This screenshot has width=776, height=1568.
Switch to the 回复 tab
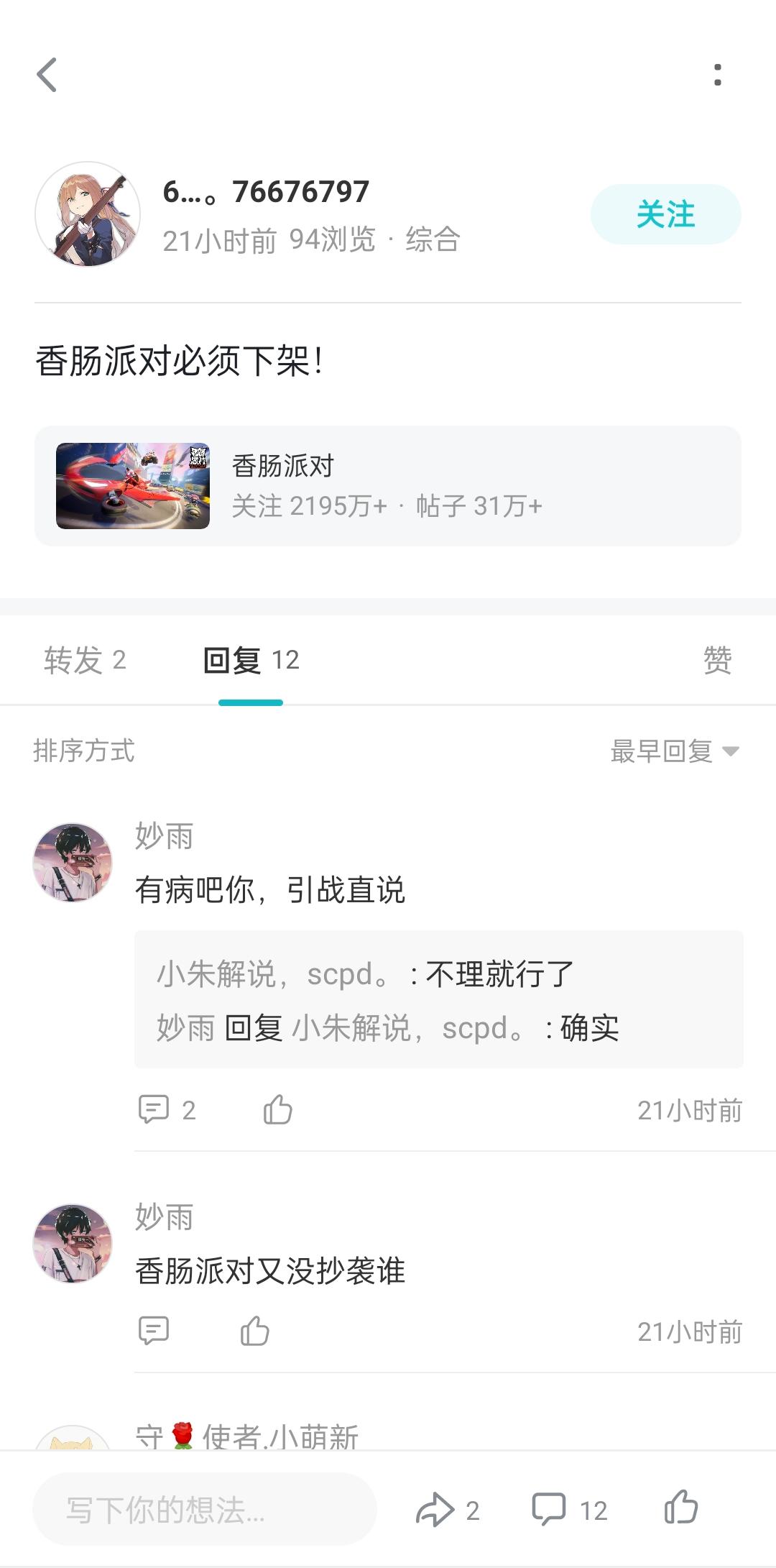pyautogui.click(x=251, y=660)
